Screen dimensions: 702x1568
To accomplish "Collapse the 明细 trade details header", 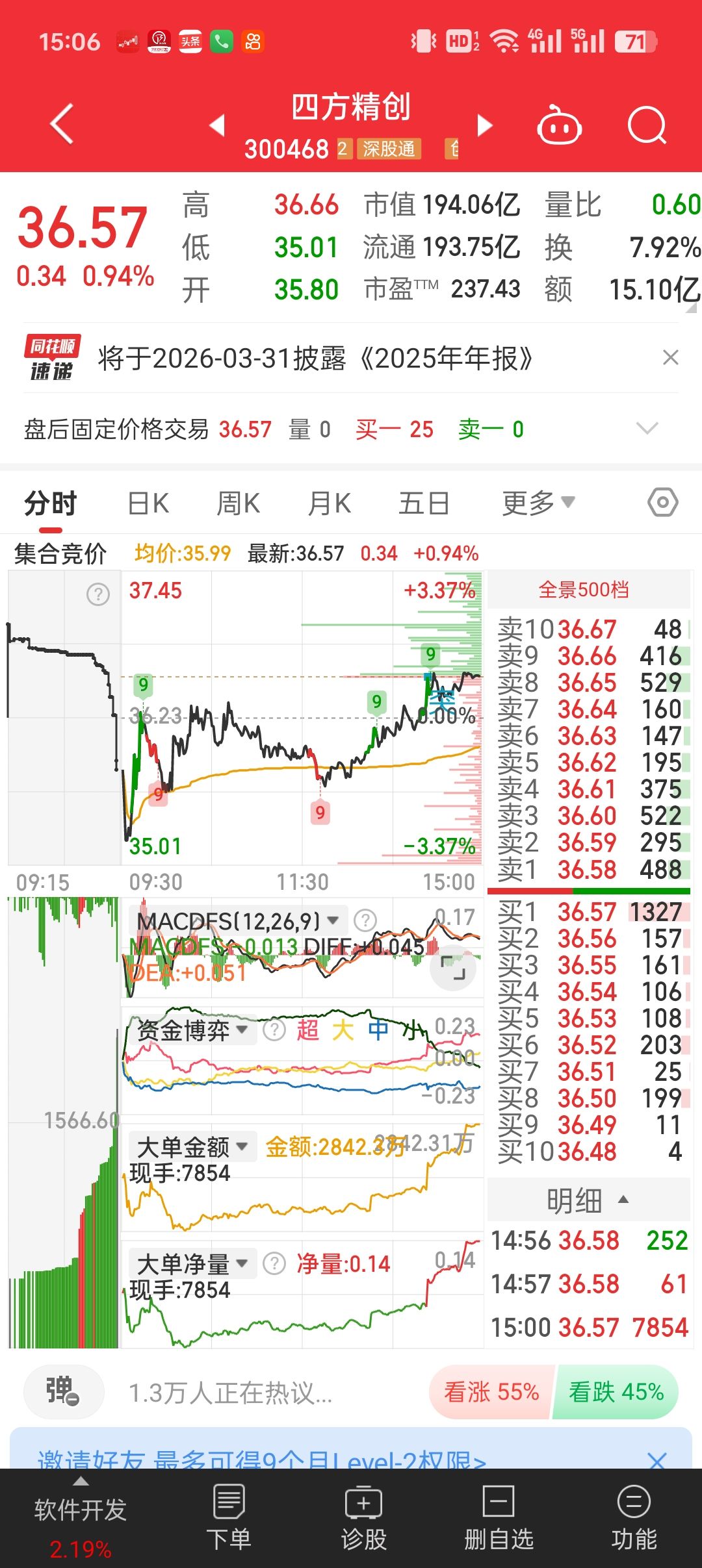I will [588, 1200].
